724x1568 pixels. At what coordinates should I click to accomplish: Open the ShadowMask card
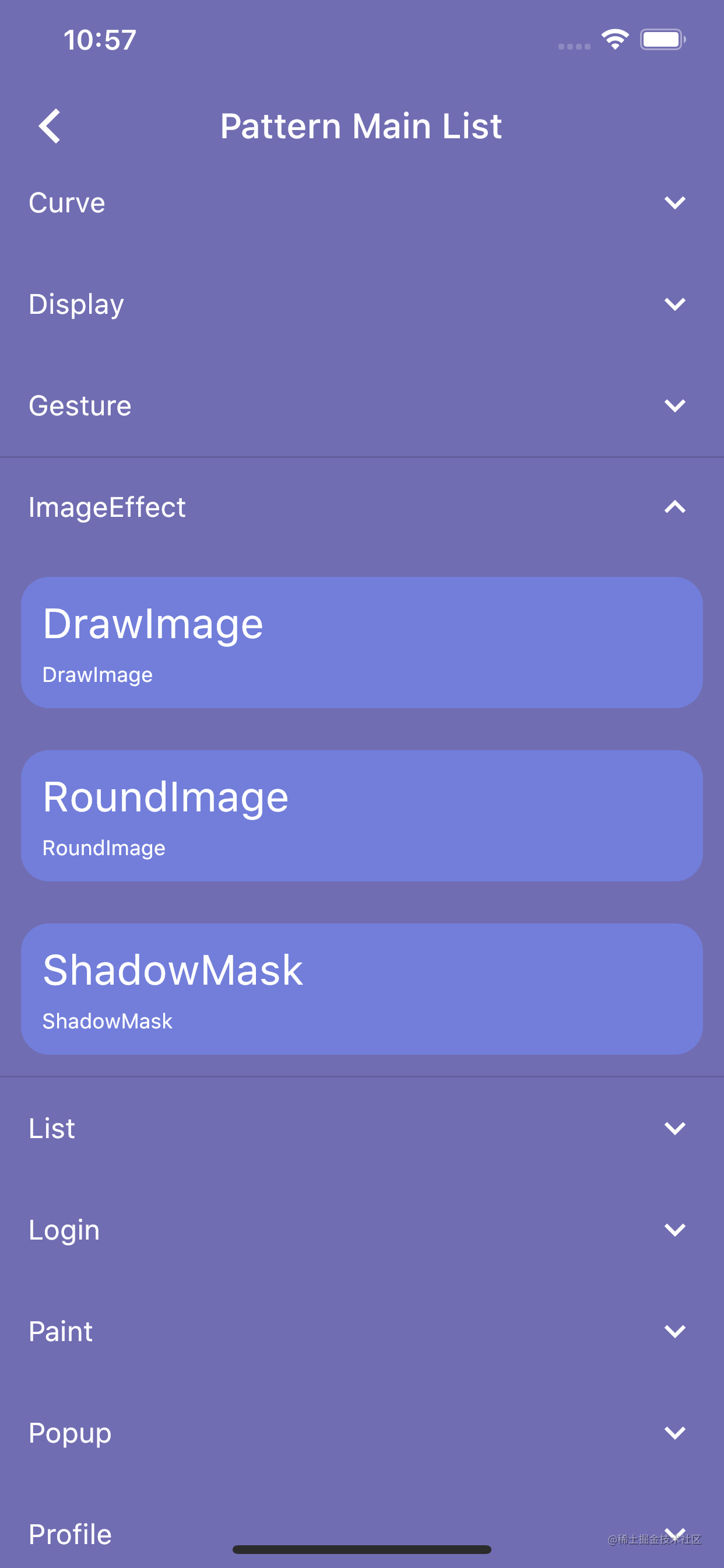pyautogui.click(x=362, y=989)
